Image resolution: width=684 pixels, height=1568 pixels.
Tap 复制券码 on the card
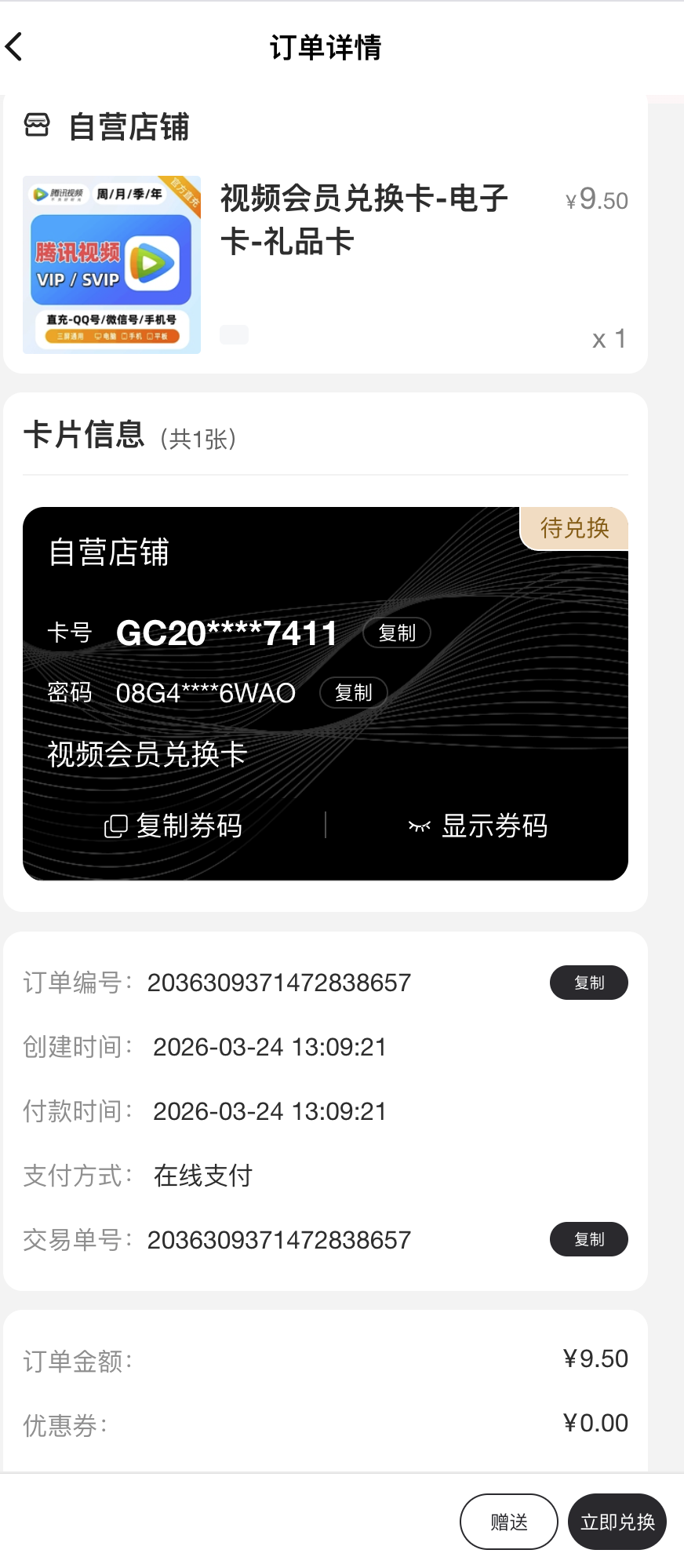173,826
